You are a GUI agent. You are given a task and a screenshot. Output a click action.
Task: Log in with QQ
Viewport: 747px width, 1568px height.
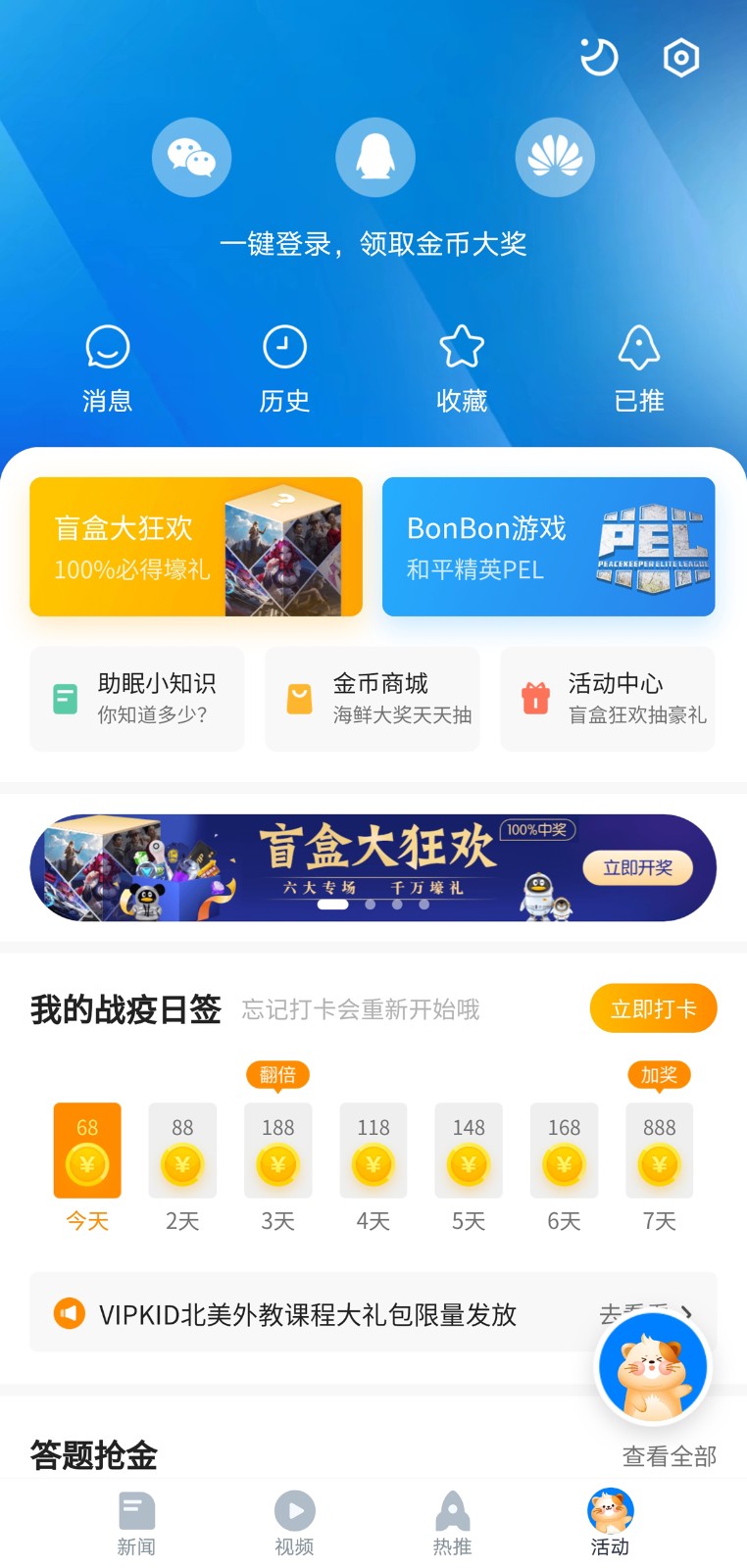(x=375, y=157)
